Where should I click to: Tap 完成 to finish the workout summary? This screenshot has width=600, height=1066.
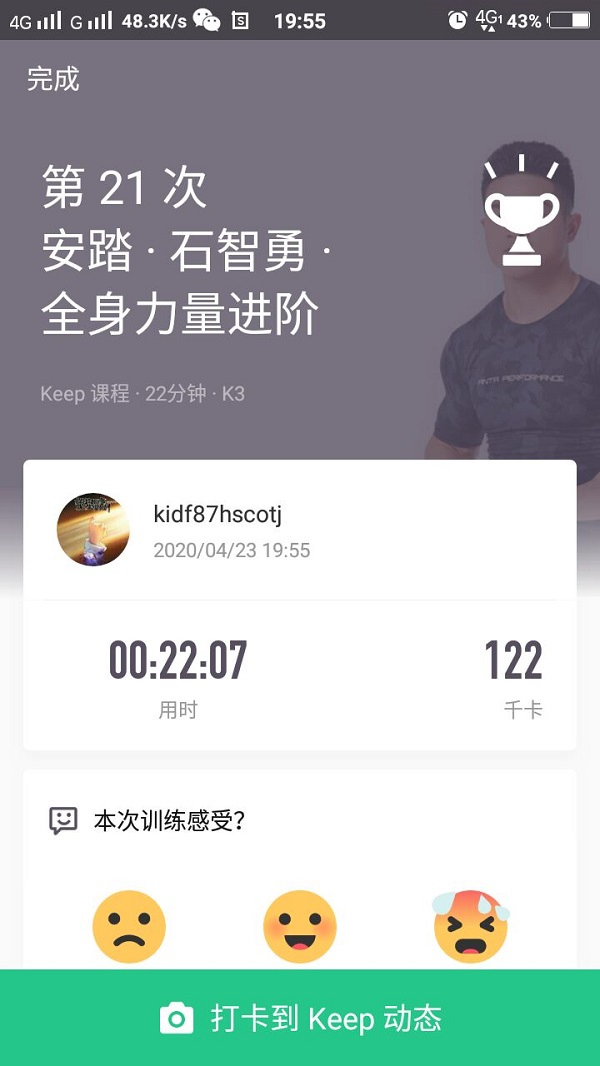coord(53,79)
